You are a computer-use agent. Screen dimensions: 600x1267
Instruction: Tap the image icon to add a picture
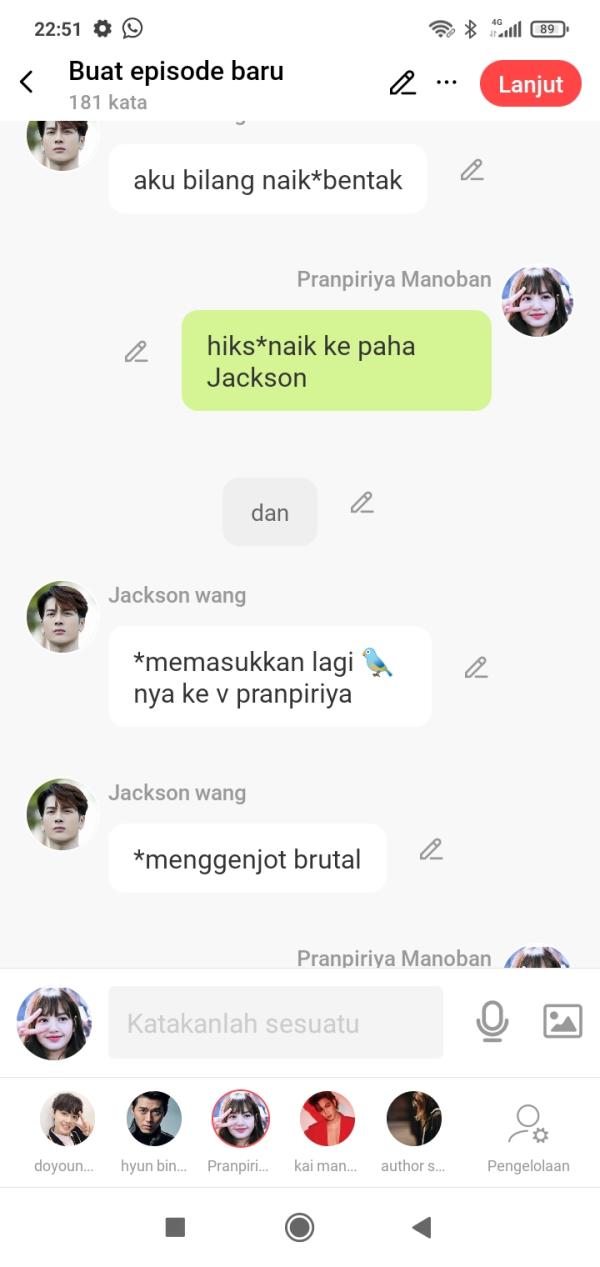[562, 1021]
